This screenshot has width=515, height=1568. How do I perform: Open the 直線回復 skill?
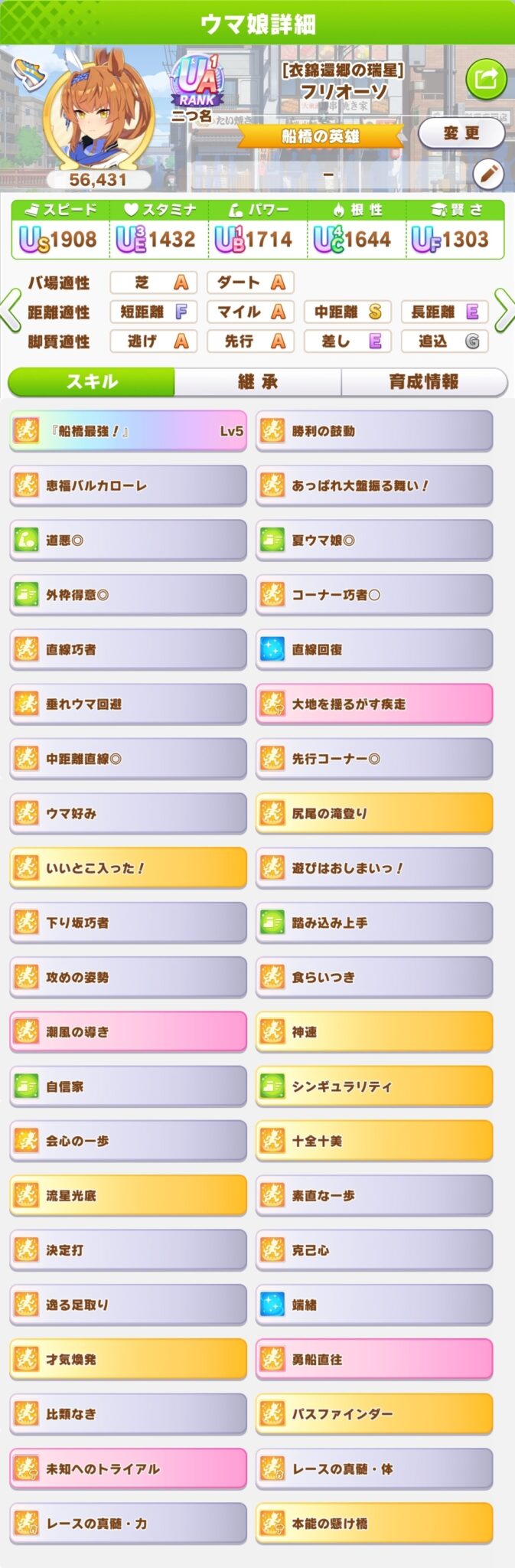point(374,649)
